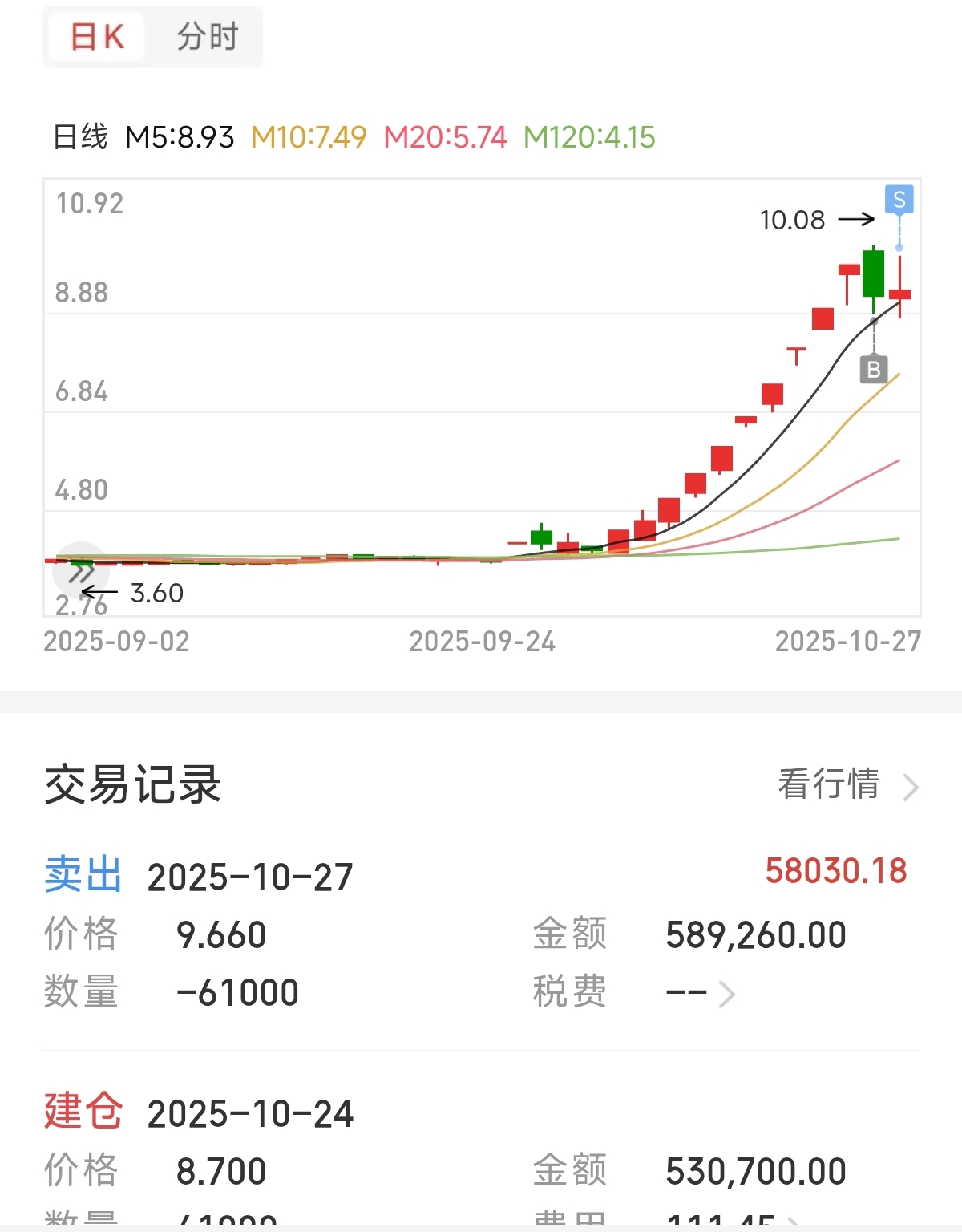Select the 日K chart tab
This screenshot has height=1232, width=962.
pos(97,37)
